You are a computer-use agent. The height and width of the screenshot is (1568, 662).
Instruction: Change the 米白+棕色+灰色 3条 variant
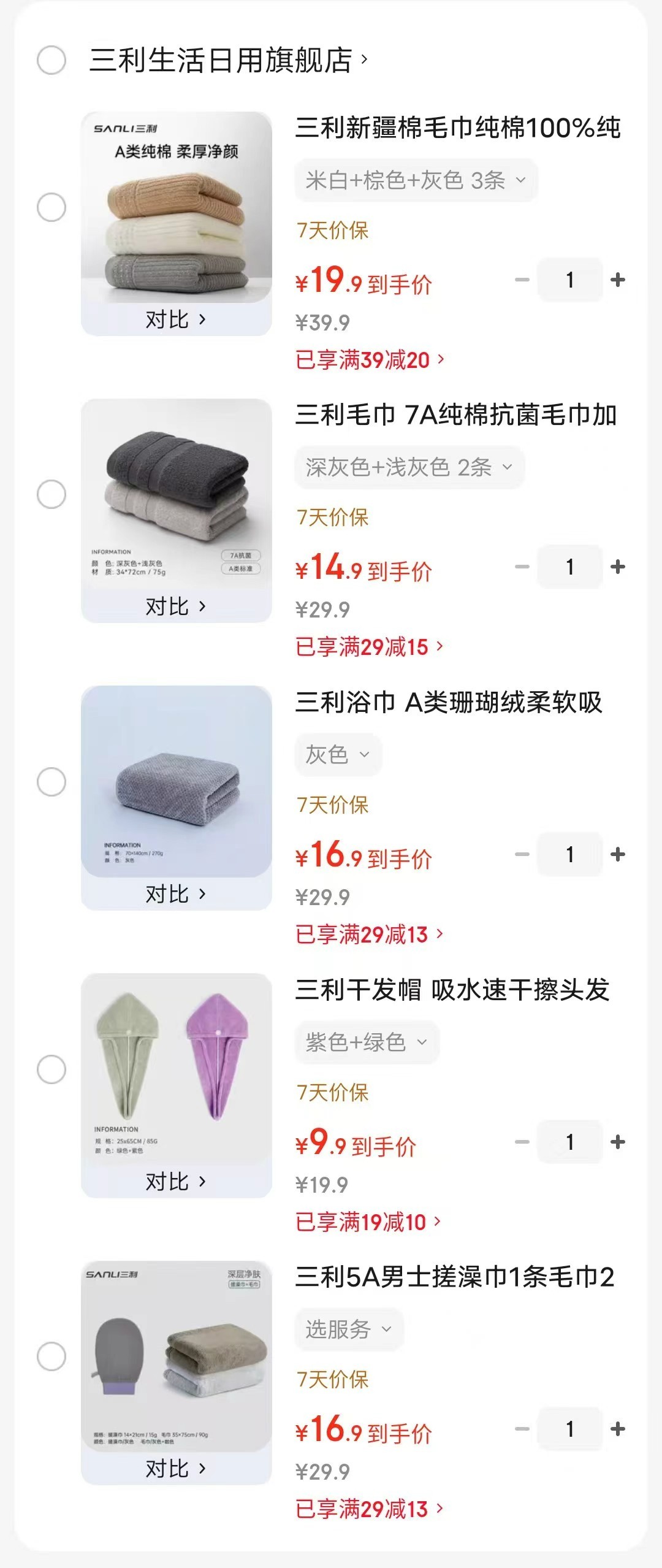416,180
